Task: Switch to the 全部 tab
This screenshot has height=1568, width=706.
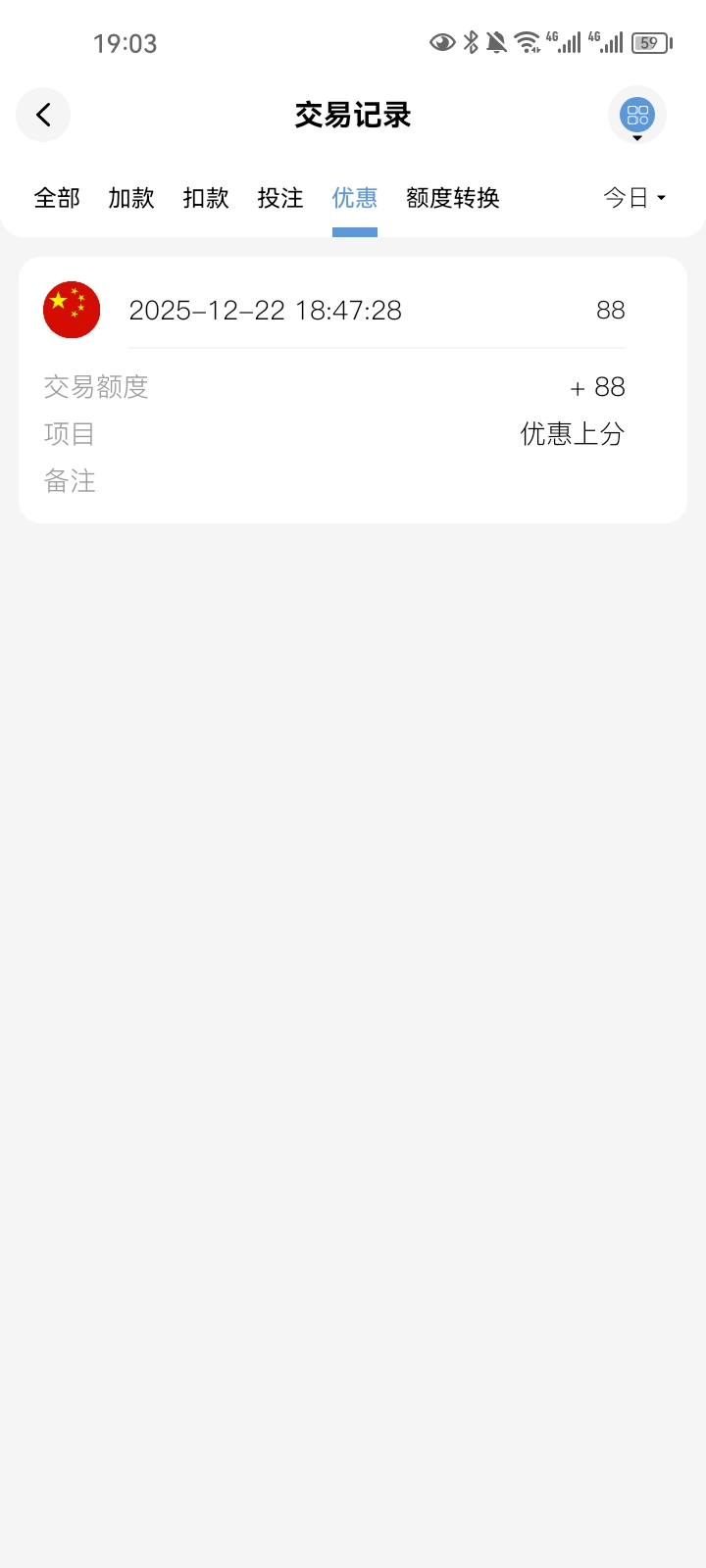Action: (x=57, y=198)
